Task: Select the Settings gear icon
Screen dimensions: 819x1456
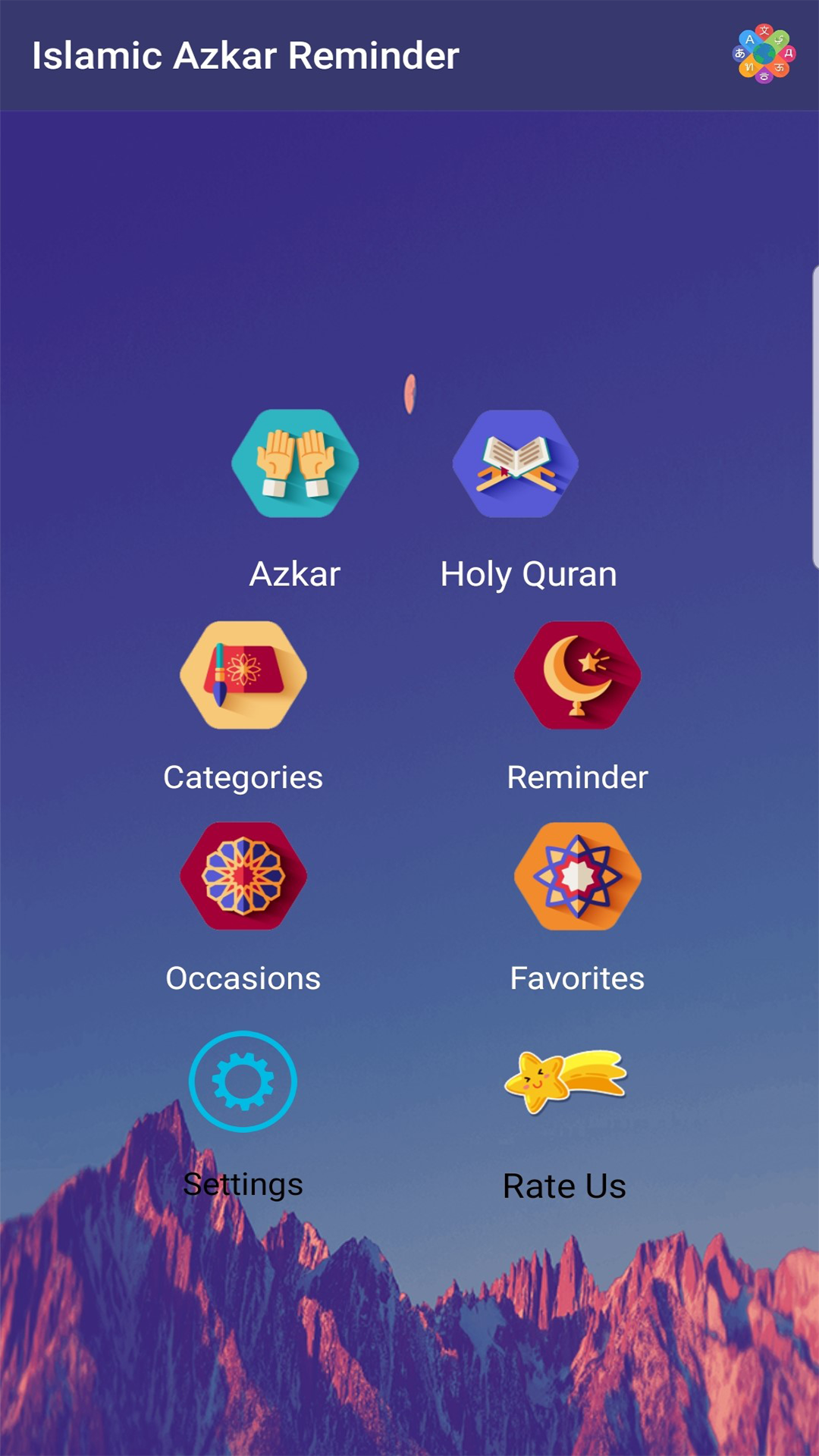Action: click(243, 1082)
